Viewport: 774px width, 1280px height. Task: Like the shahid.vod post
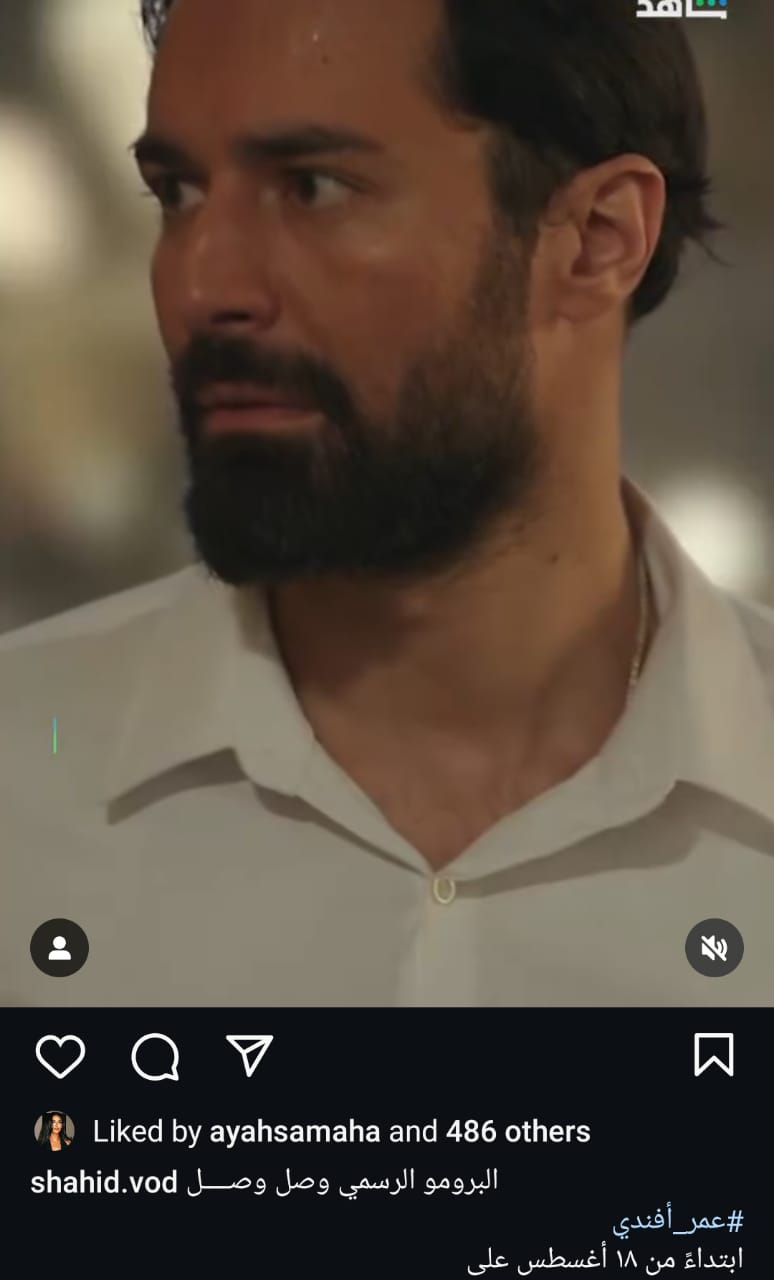coord(60,1056)
